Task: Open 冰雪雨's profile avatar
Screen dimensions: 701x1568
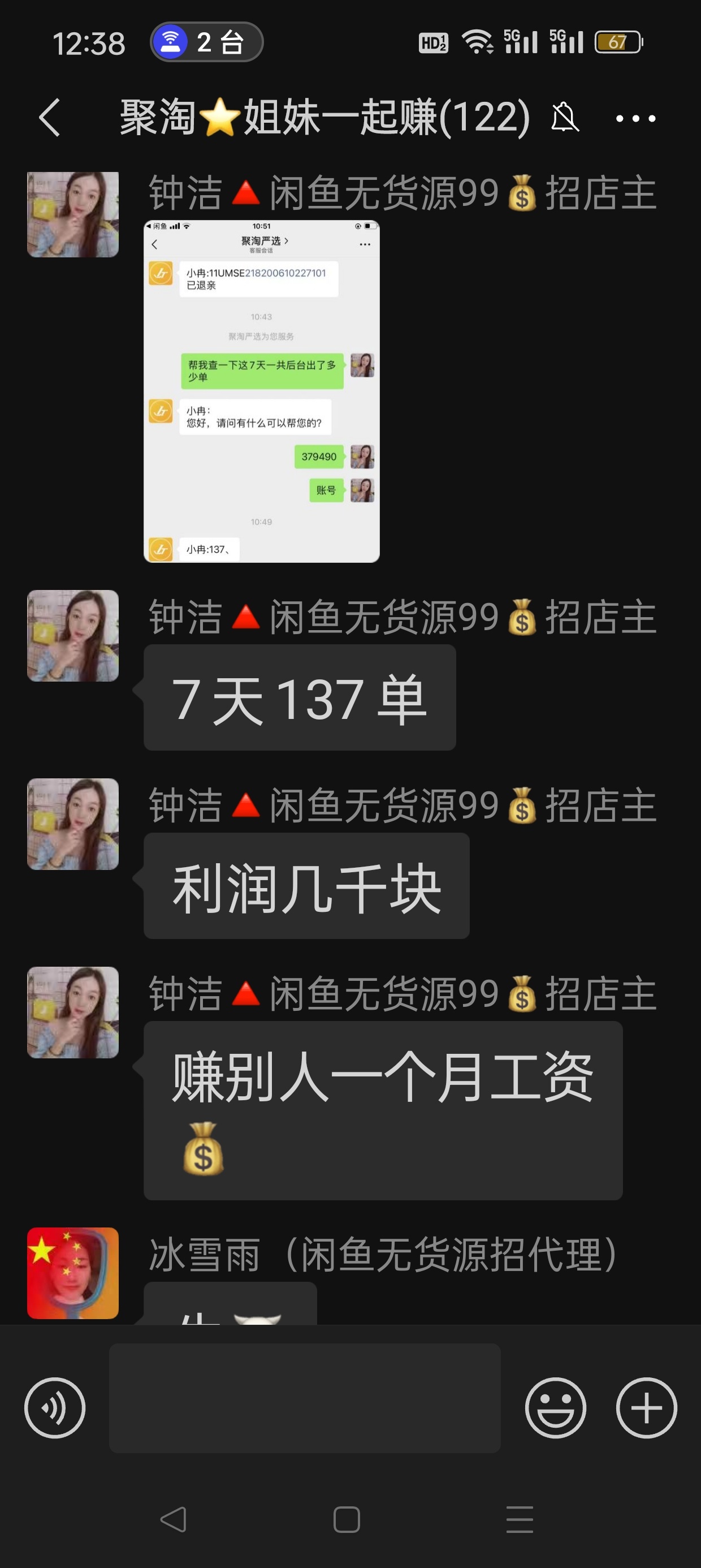Action: [x=73, y=1272]
